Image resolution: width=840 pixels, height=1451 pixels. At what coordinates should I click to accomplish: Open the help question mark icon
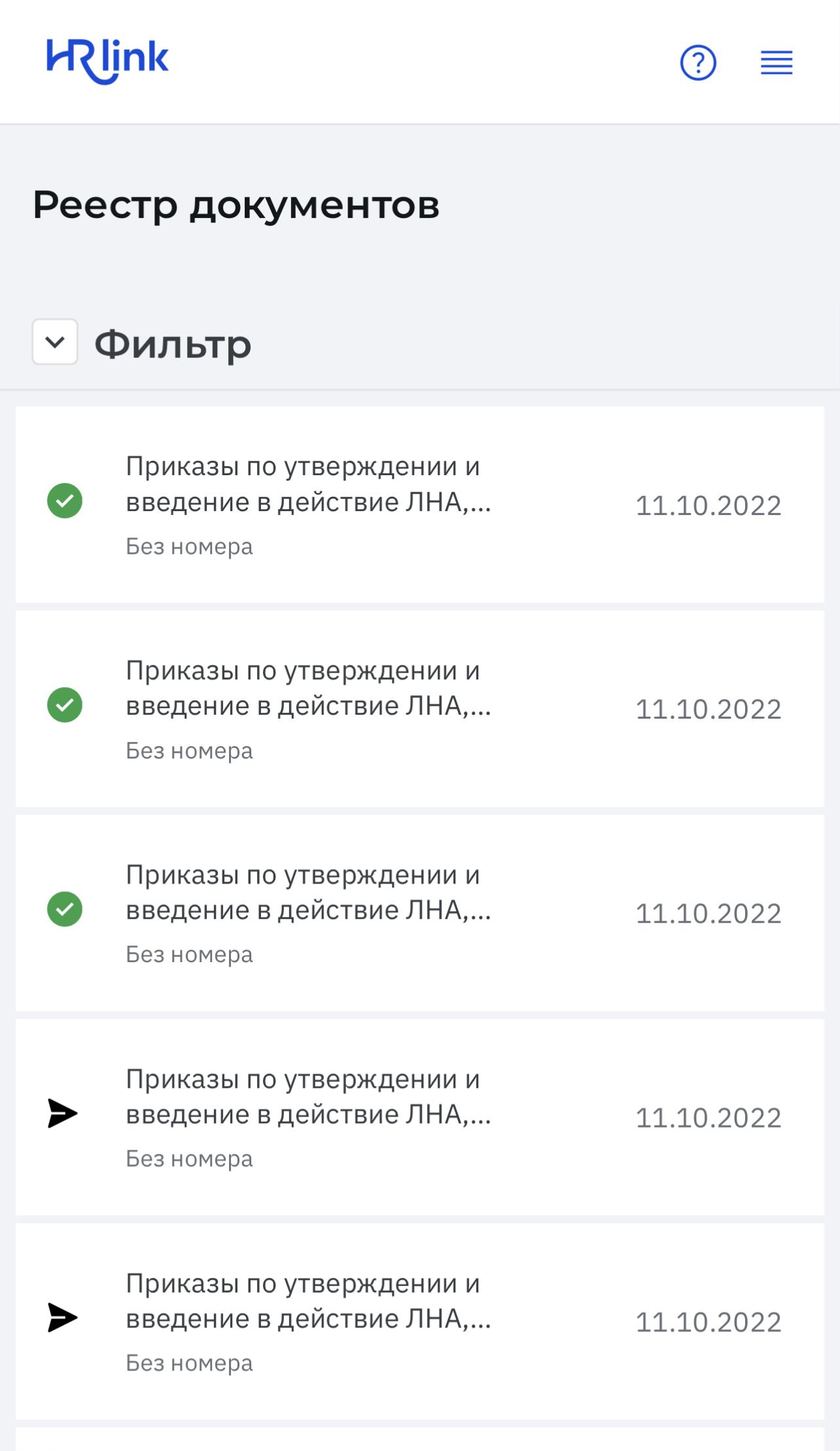(698, 63)
